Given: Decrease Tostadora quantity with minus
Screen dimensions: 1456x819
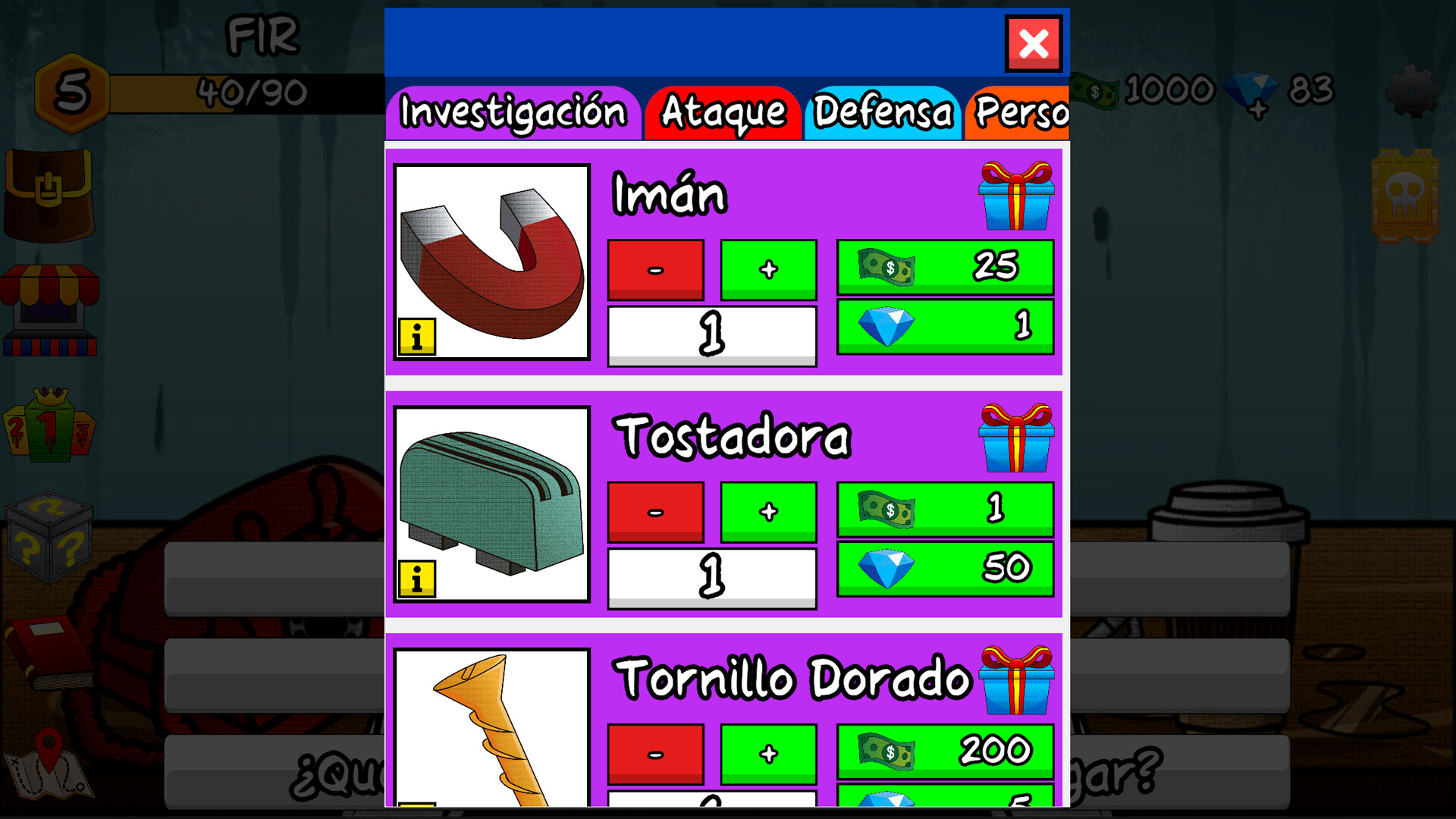Looking at the screenshot, I should coord(656,512).
